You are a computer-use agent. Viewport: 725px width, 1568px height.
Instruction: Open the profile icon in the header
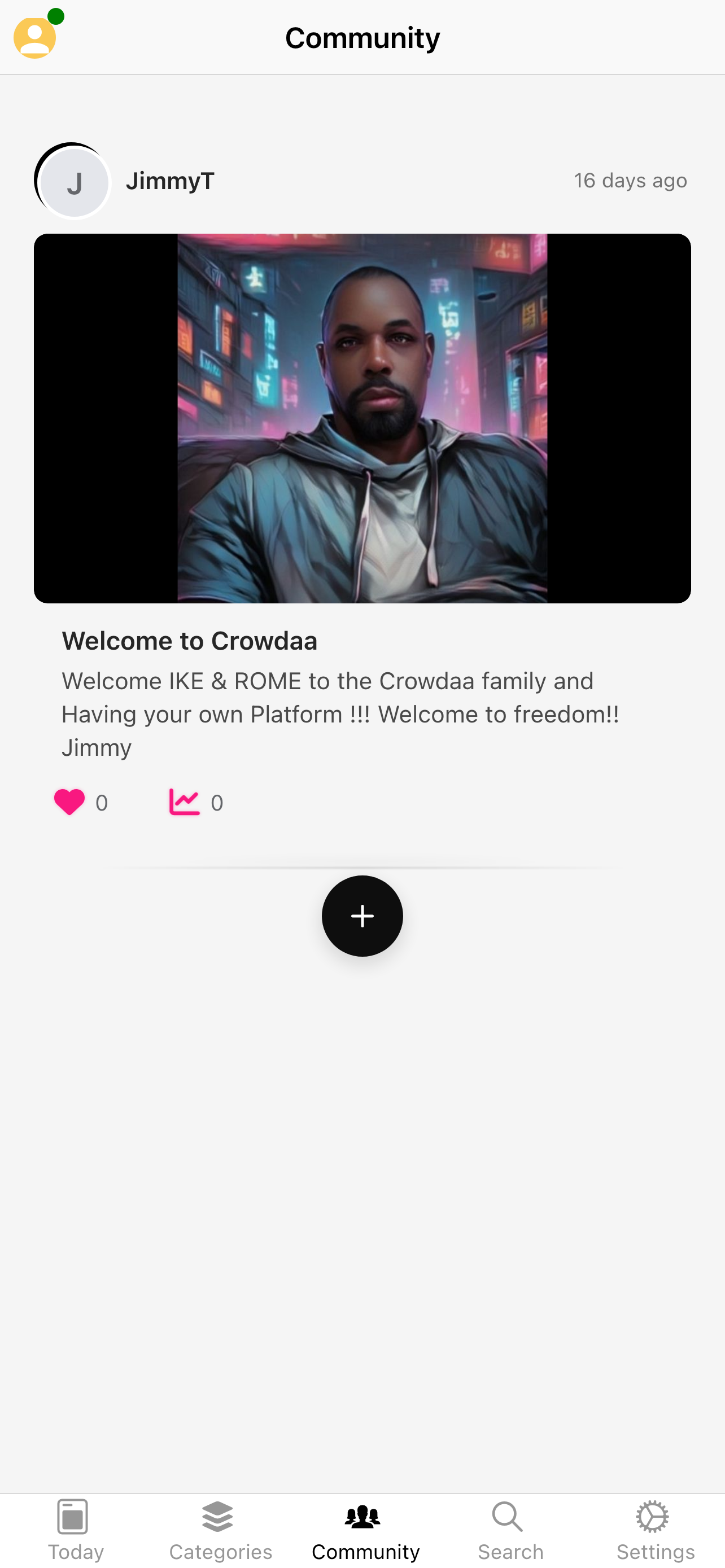click(34, 37)
